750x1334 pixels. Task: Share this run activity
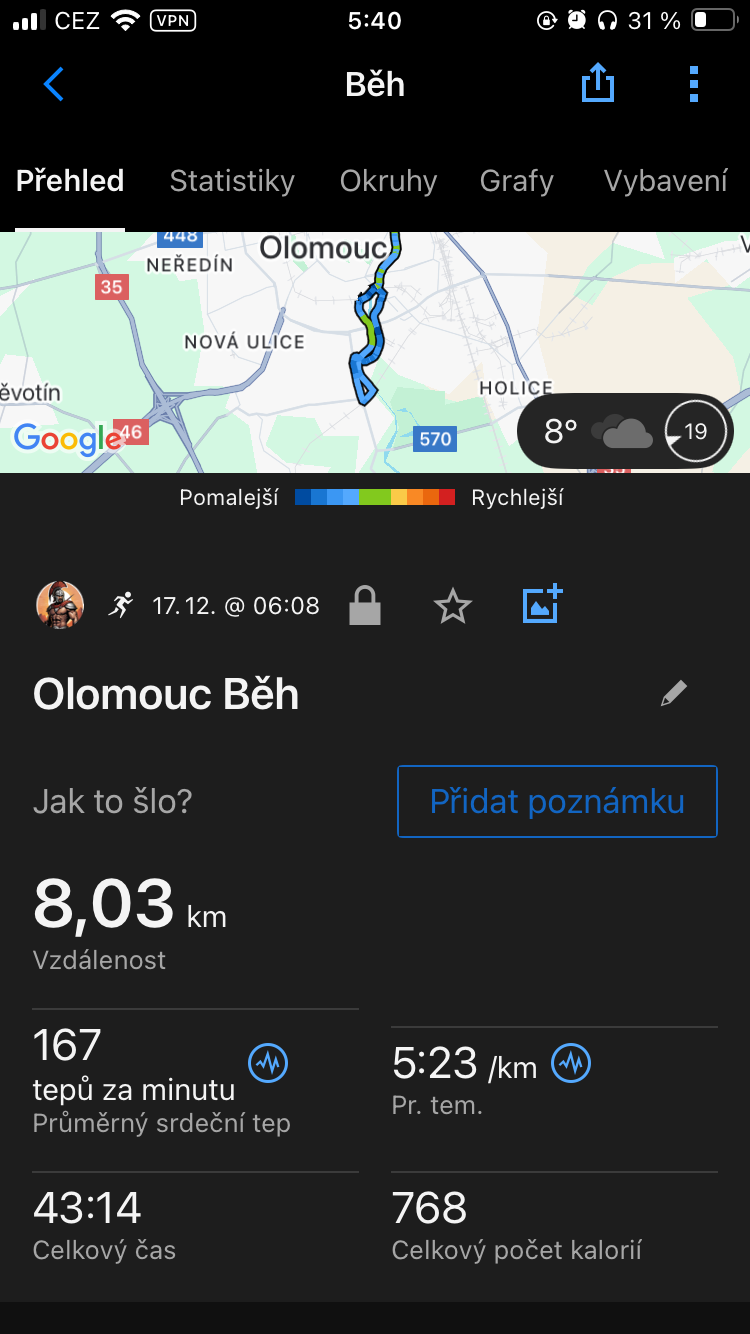597,84
